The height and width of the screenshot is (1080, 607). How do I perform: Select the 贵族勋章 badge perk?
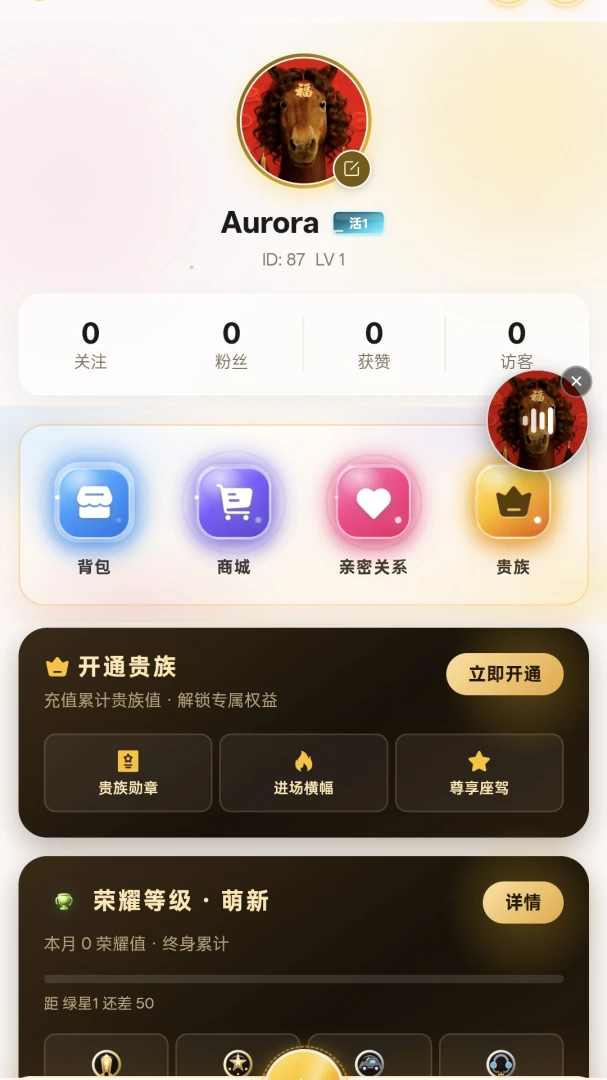pos(128,773)
